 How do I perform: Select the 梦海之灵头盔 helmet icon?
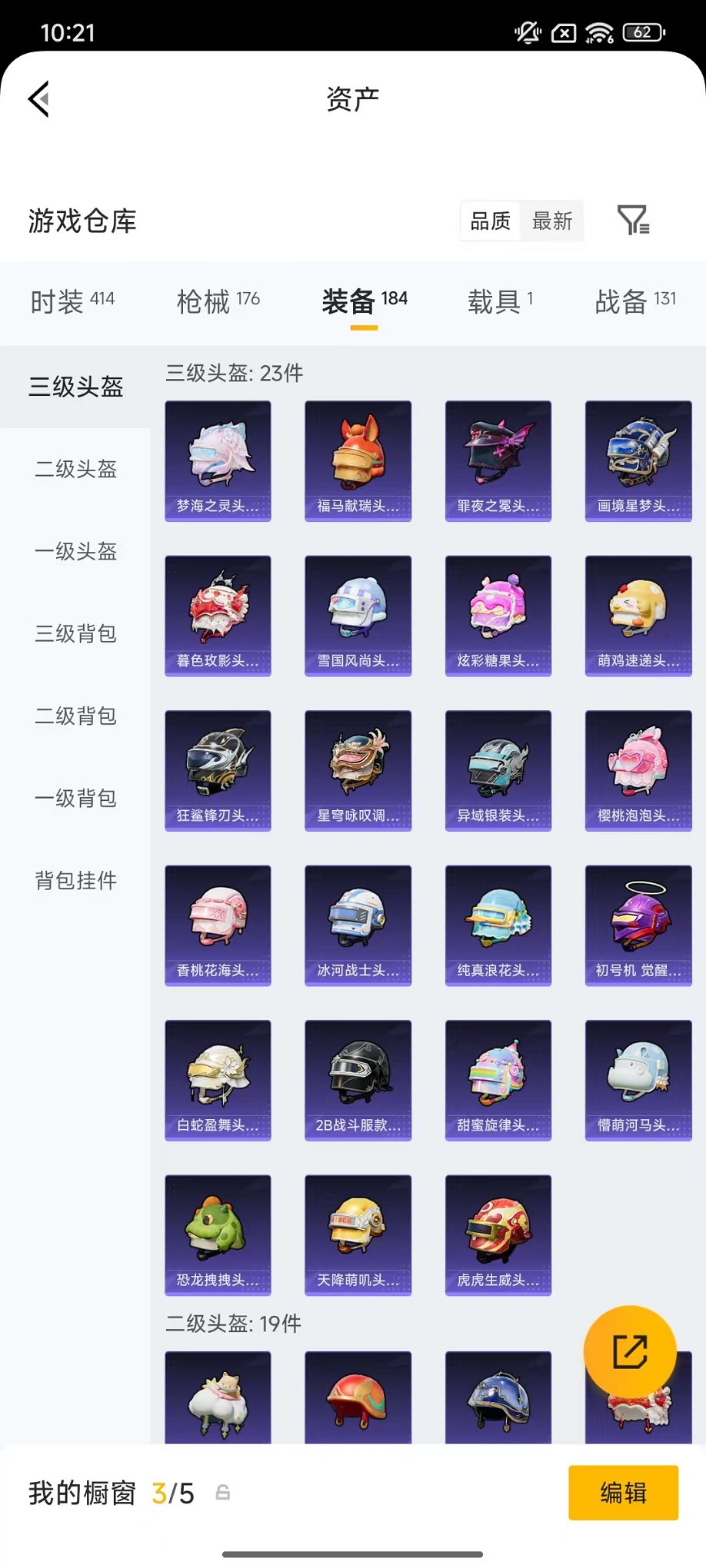(218, 460)
